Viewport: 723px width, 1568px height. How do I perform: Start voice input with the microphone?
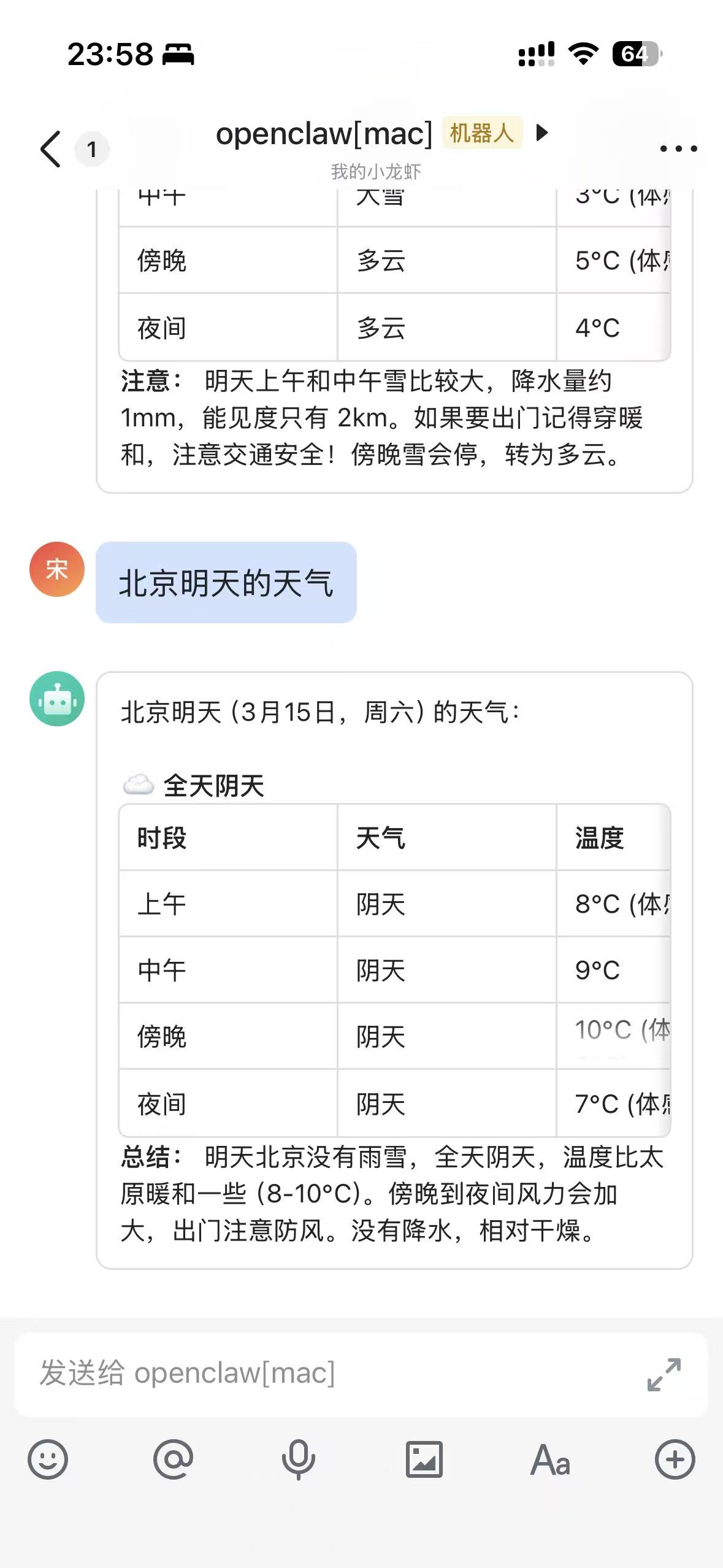tap(299, 1459)
